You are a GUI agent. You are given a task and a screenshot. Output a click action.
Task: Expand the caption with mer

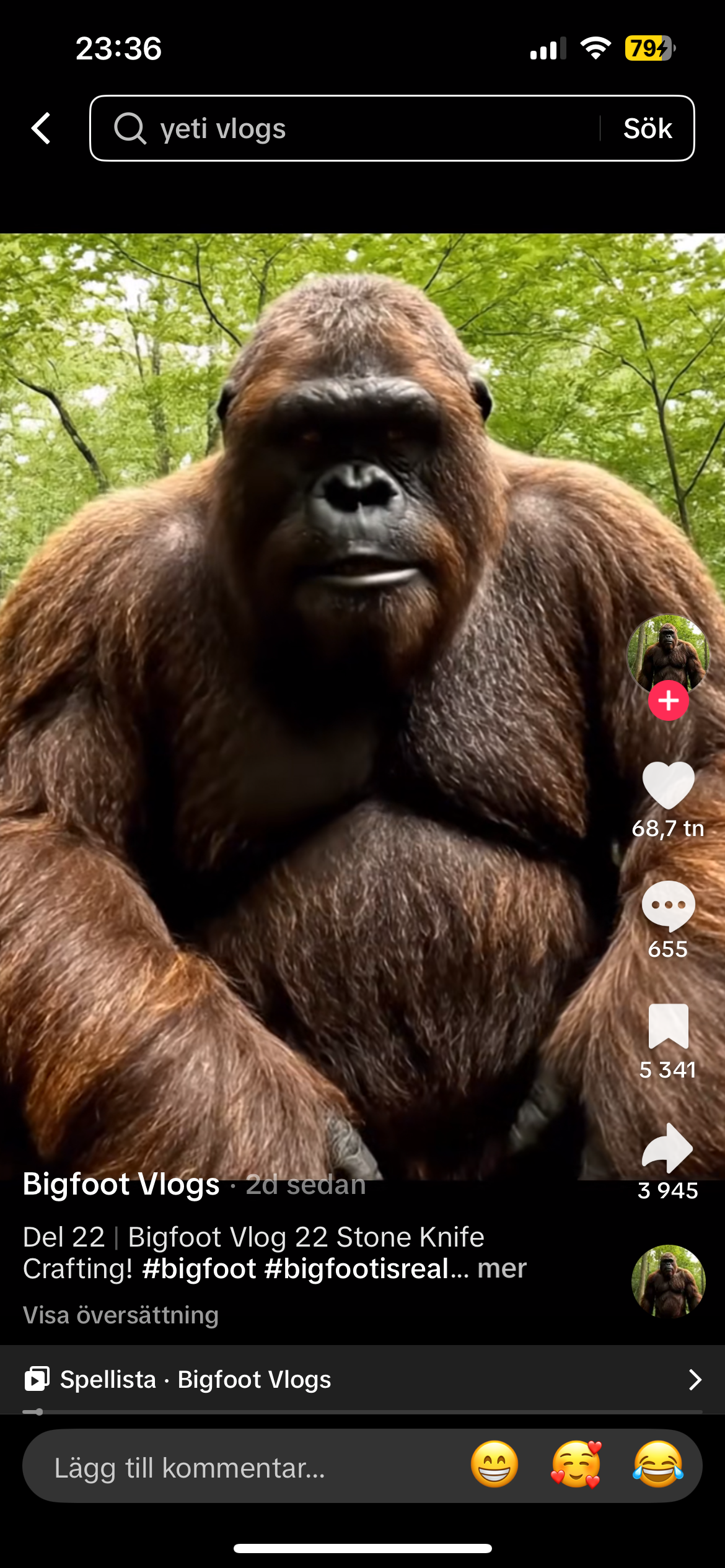coord(501,1268)
